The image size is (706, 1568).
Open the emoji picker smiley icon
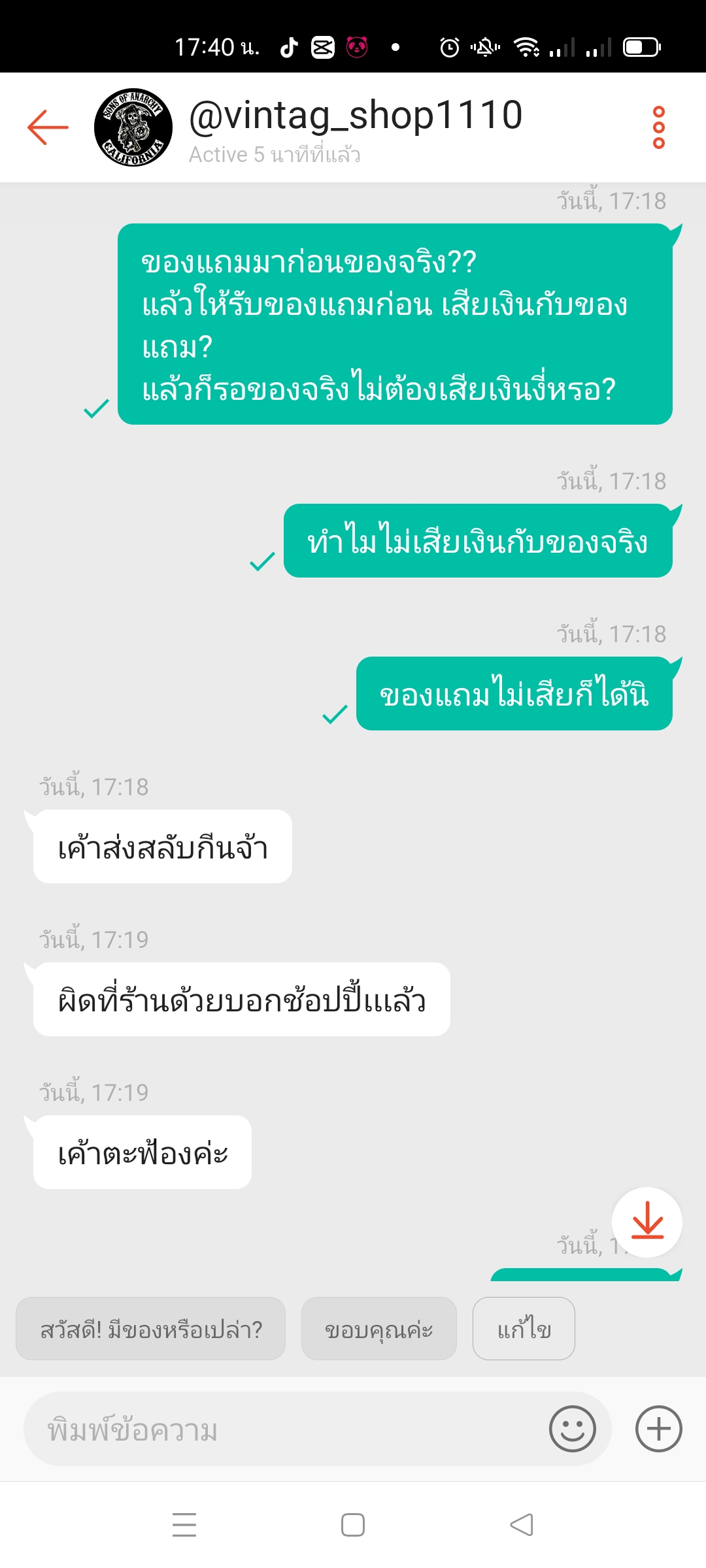pyautogui.click(x=573, y=1429)
